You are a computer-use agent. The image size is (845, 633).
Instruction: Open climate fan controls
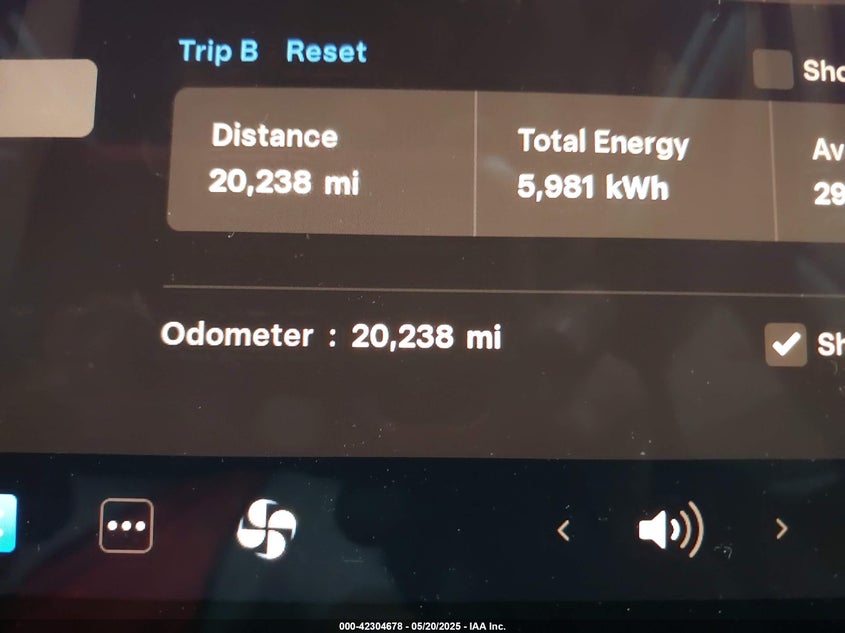266,528
